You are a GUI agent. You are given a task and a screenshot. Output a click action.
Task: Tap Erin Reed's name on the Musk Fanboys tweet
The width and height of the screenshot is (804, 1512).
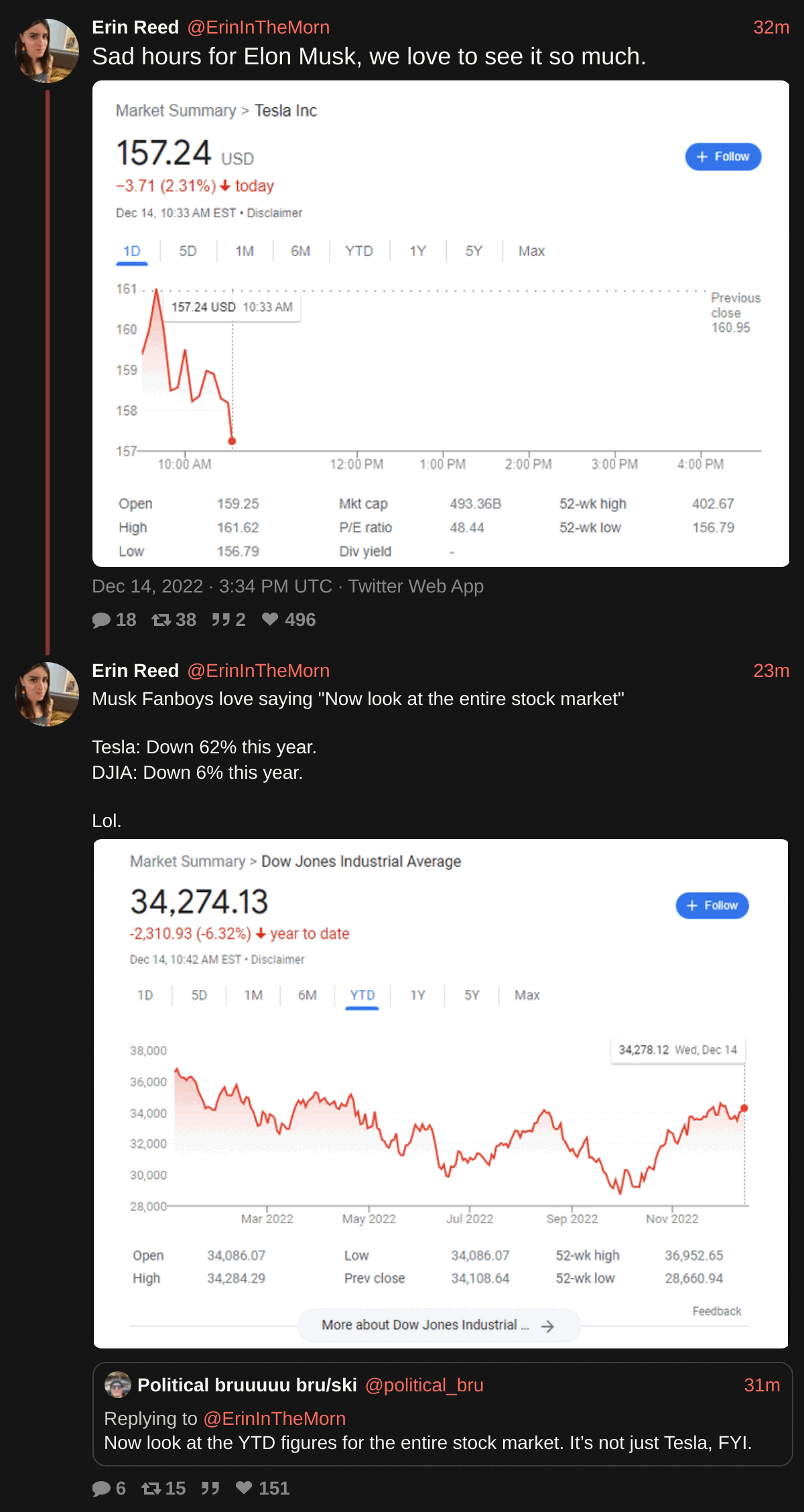point(135,671)
